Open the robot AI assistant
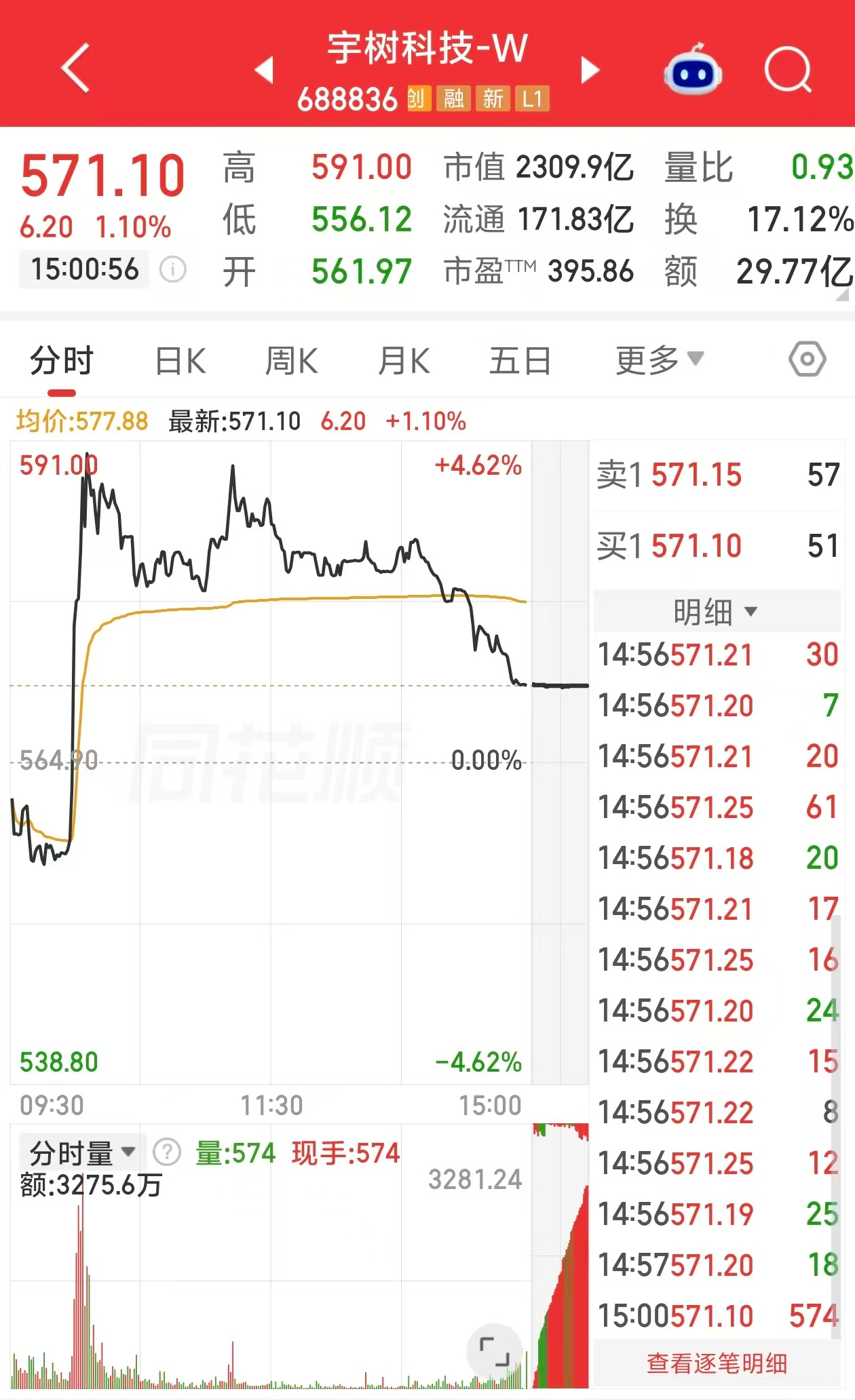The image size is (855, 1400). point(693,69)
